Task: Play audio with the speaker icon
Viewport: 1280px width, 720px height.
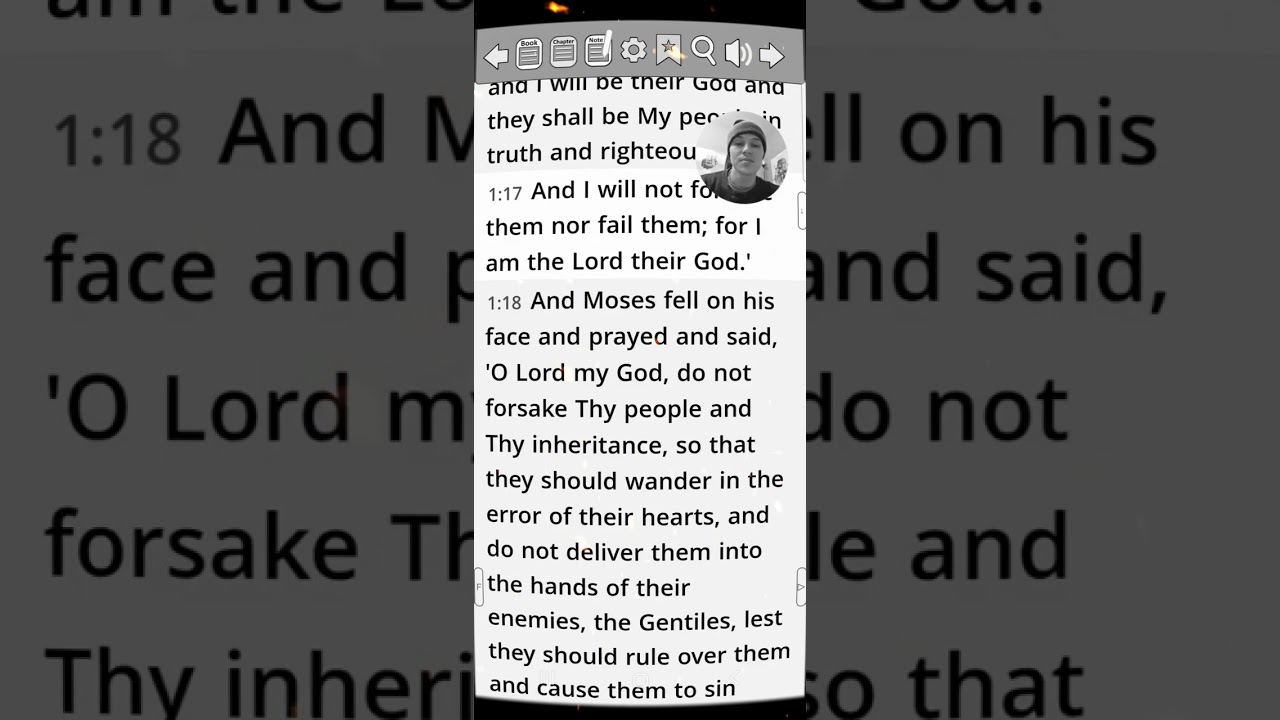Action: coord(738,53)
